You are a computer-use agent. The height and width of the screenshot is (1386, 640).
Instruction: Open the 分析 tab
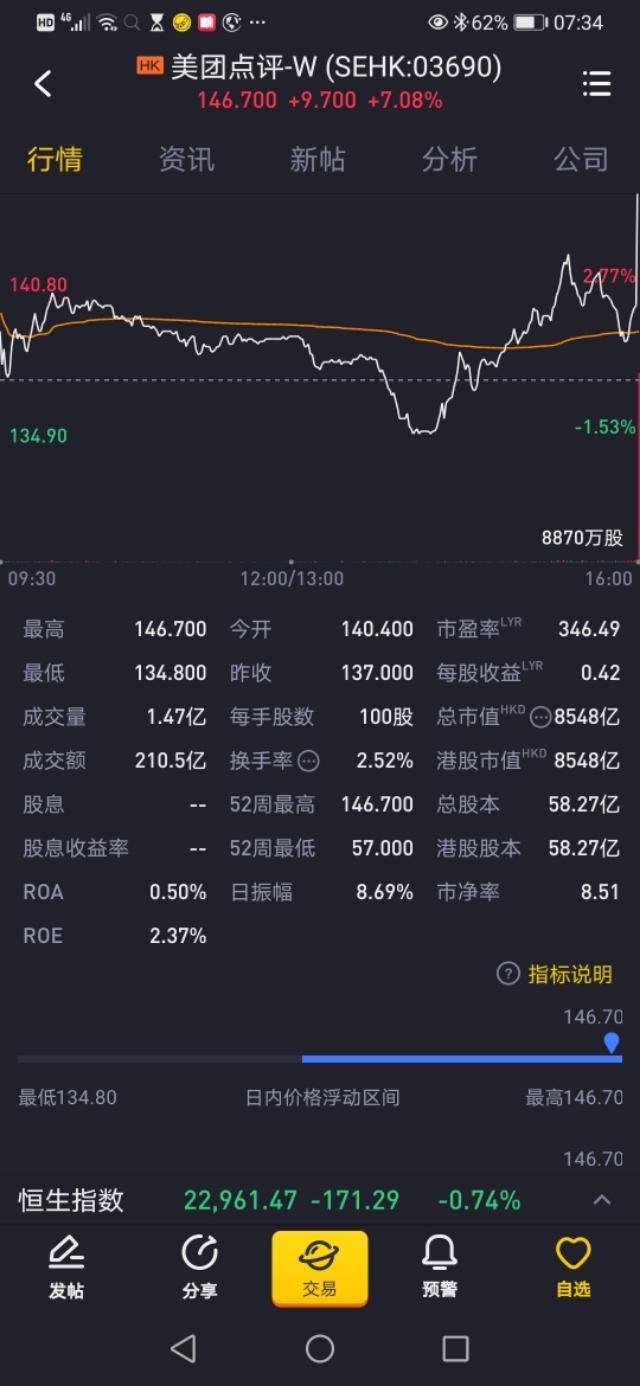click(449, 159)
